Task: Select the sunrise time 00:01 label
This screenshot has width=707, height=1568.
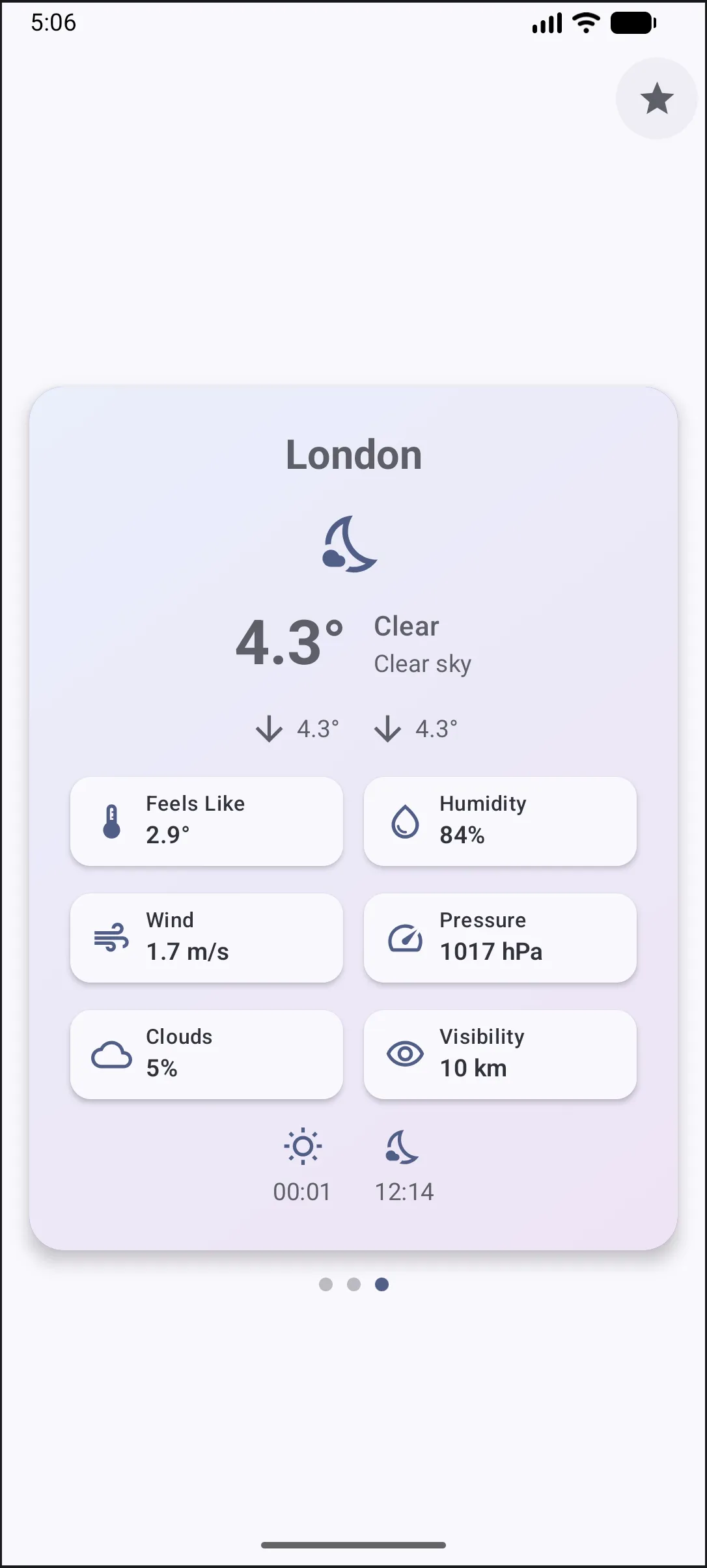Action: [303, 1190]
